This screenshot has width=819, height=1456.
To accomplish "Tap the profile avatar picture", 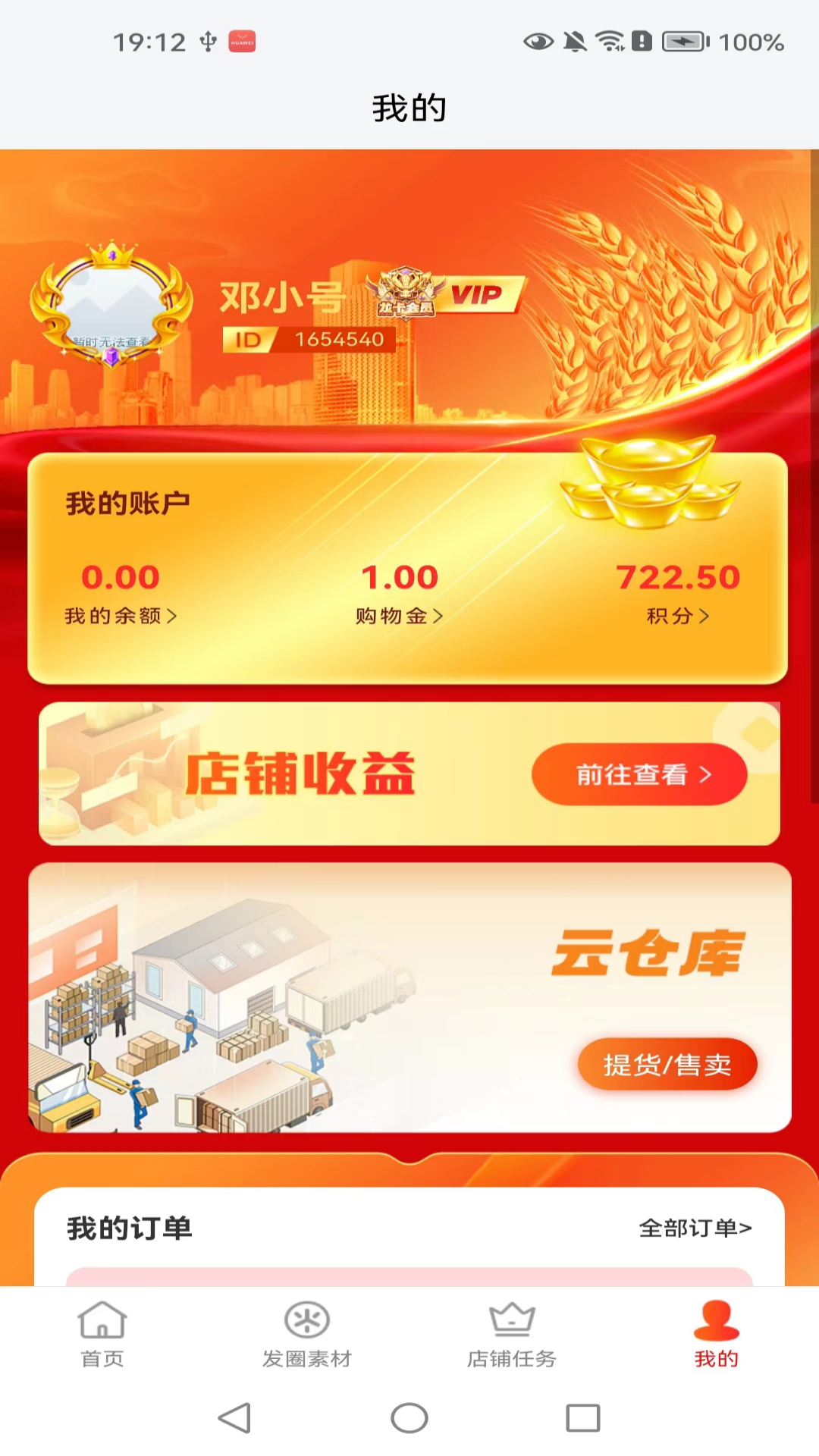I will 111,305.
